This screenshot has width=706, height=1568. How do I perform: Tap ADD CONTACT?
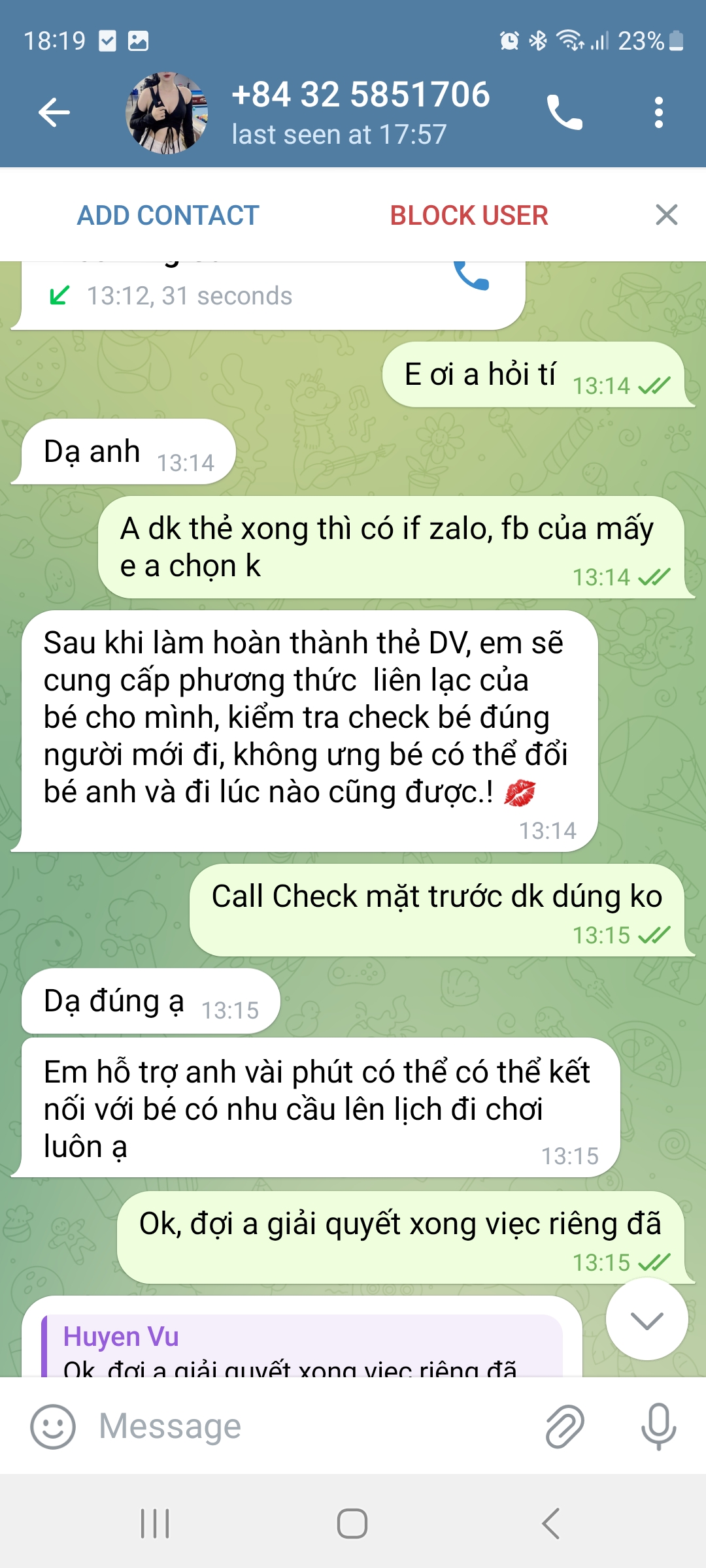coord(168,216)
